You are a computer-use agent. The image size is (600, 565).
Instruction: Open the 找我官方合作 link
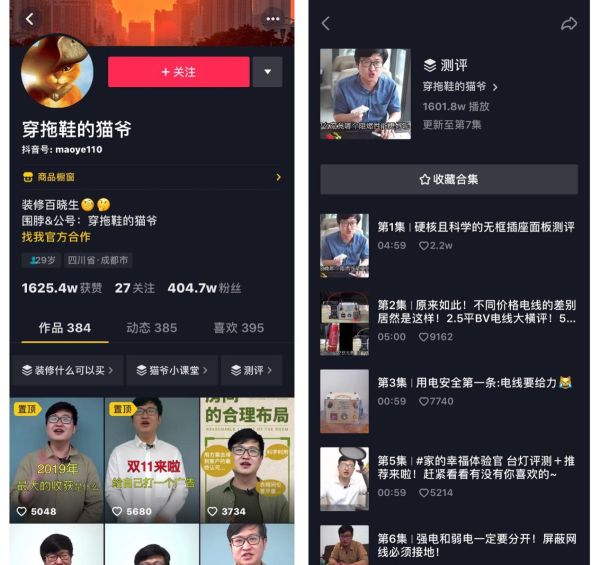tap(56, 237)
